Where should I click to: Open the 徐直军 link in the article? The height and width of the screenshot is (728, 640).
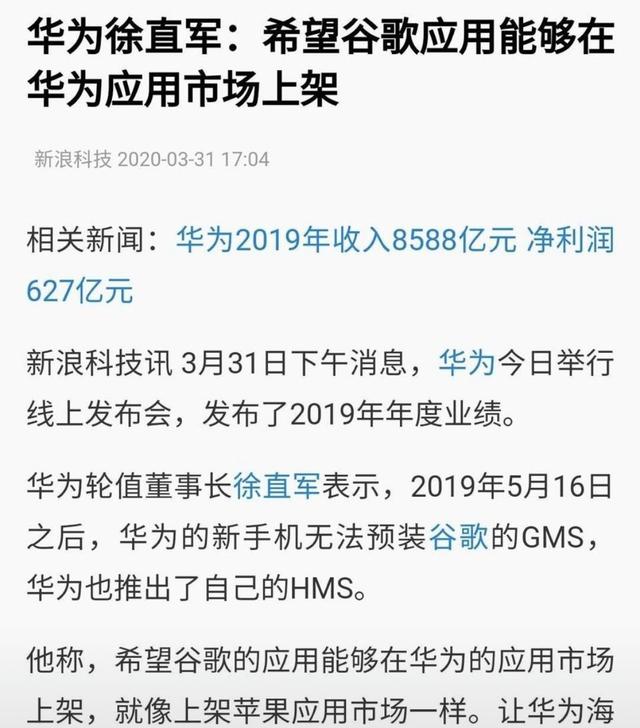276,487
